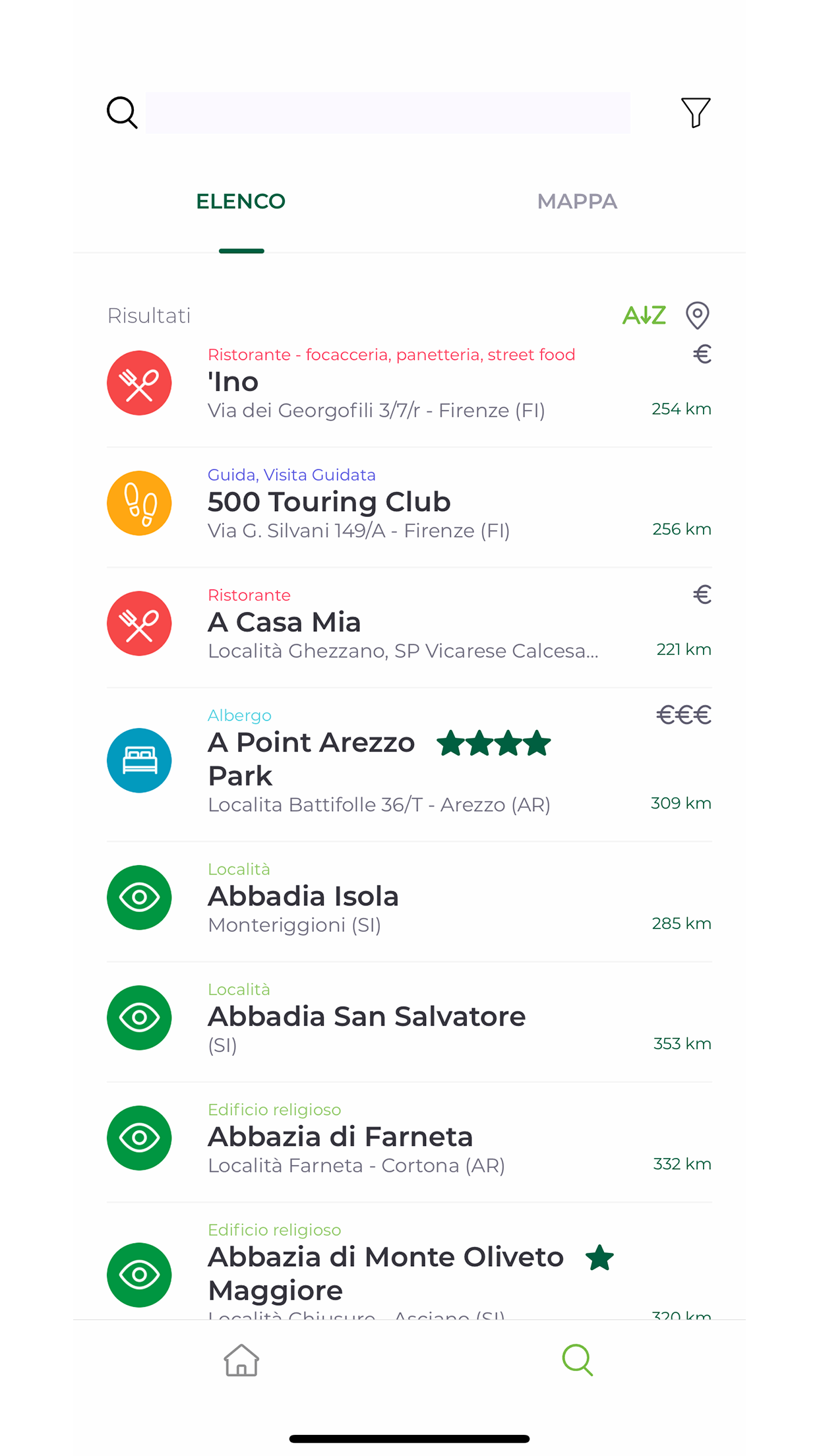Open A Point Arezzo Park hotel

409,761
